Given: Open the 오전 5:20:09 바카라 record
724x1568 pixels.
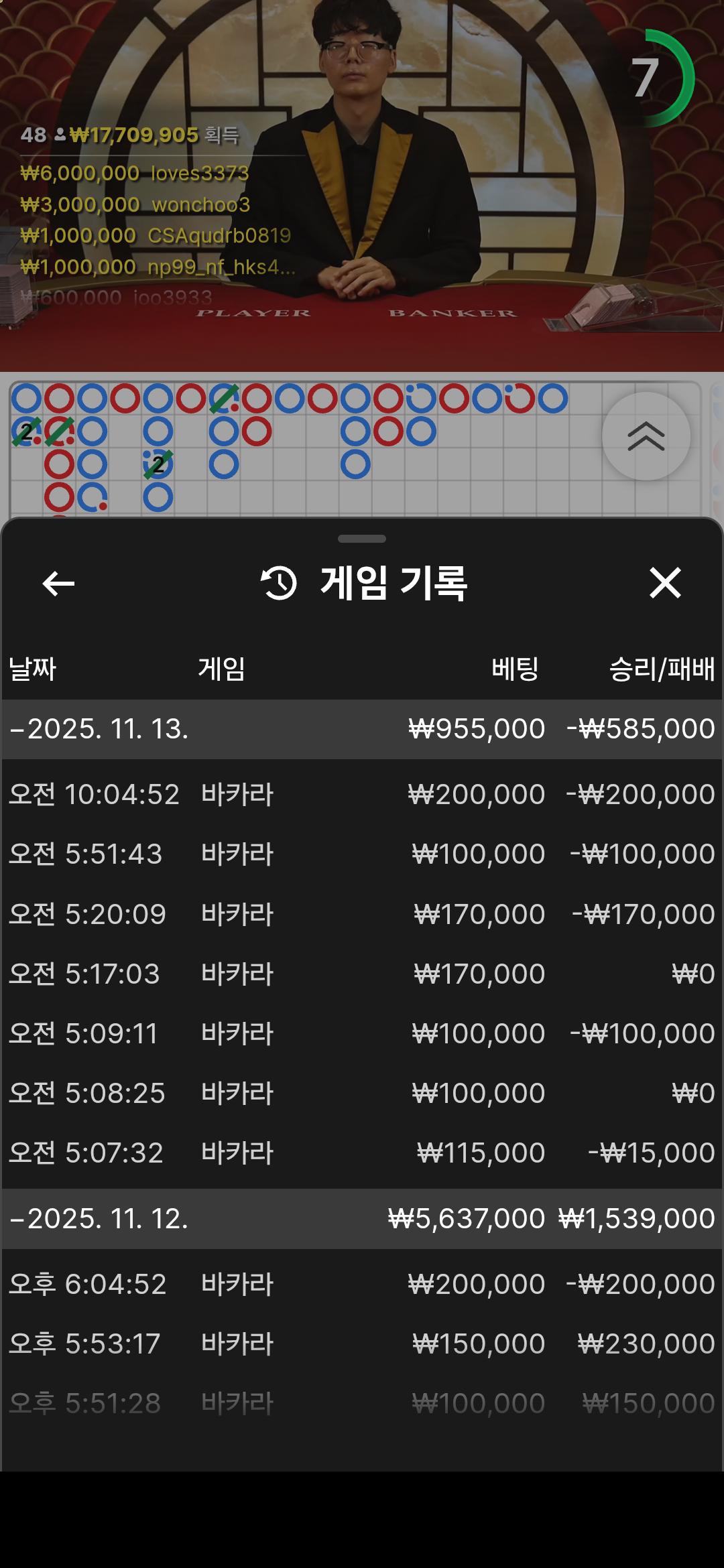Looking at the screenshot, I should click(362, 915).
